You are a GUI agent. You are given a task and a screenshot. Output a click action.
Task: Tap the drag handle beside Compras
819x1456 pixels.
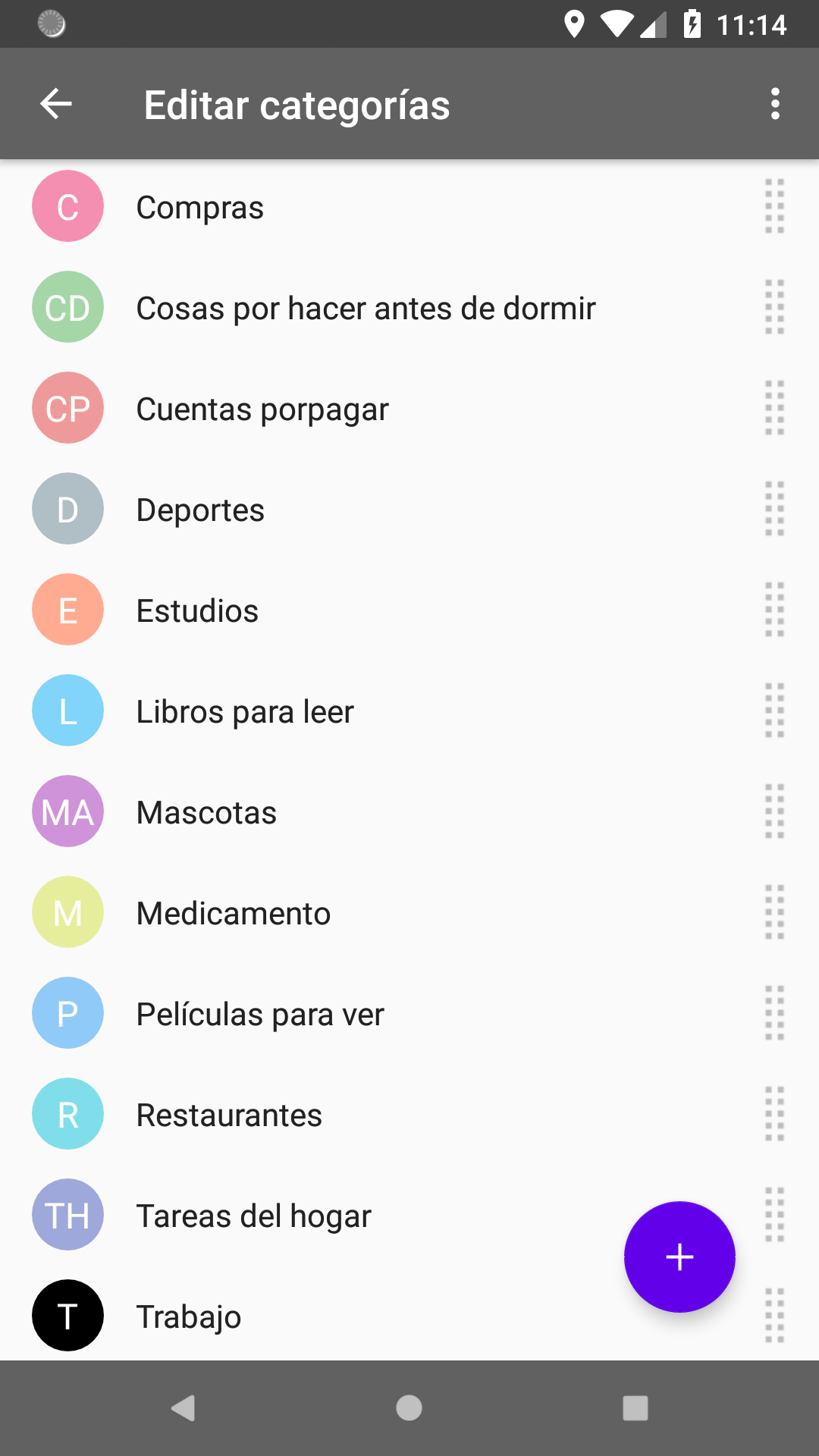coord(774,206)
